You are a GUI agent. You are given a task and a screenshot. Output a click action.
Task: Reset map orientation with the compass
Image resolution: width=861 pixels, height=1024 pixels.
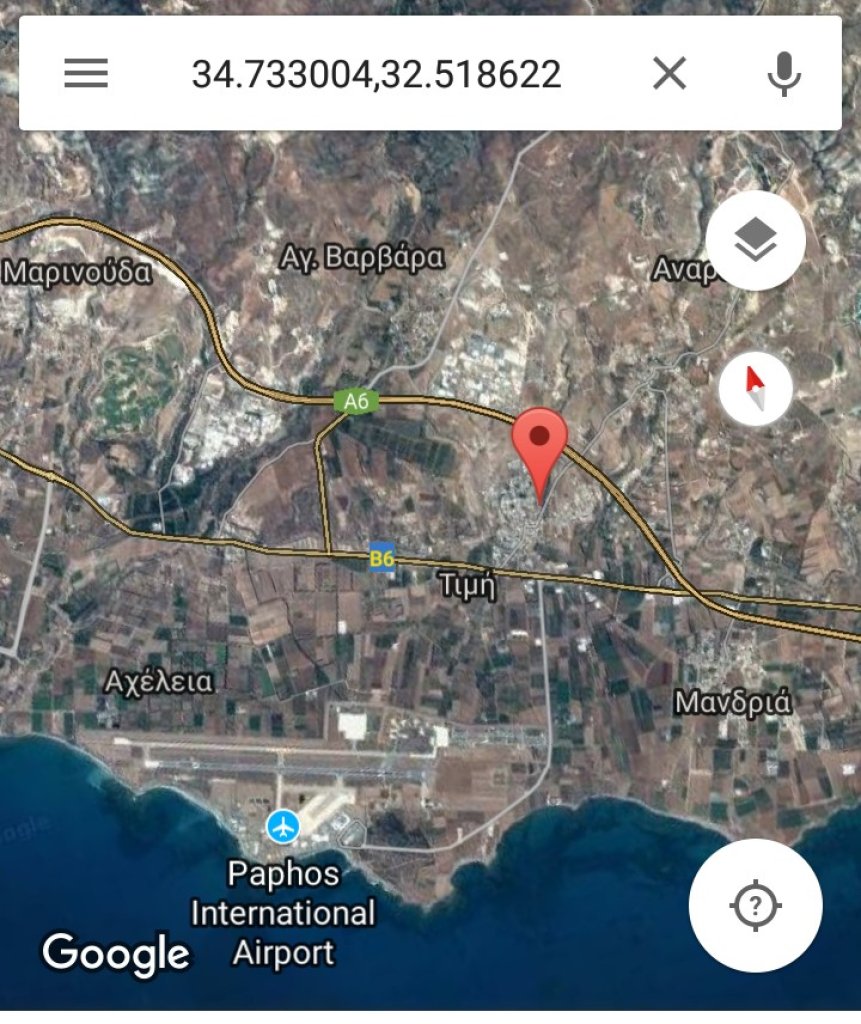point(755,388)
